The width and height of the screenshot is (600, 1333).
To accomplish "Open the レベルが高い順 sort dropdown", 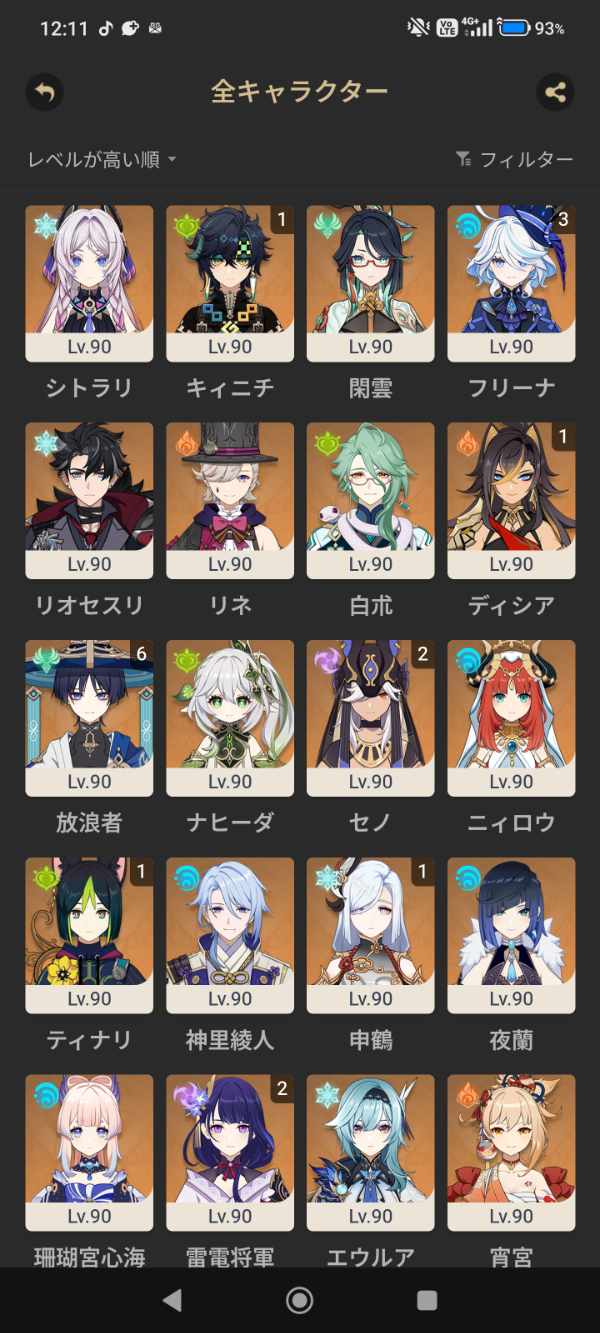I will pyautogui.click(x=102, y=159).
